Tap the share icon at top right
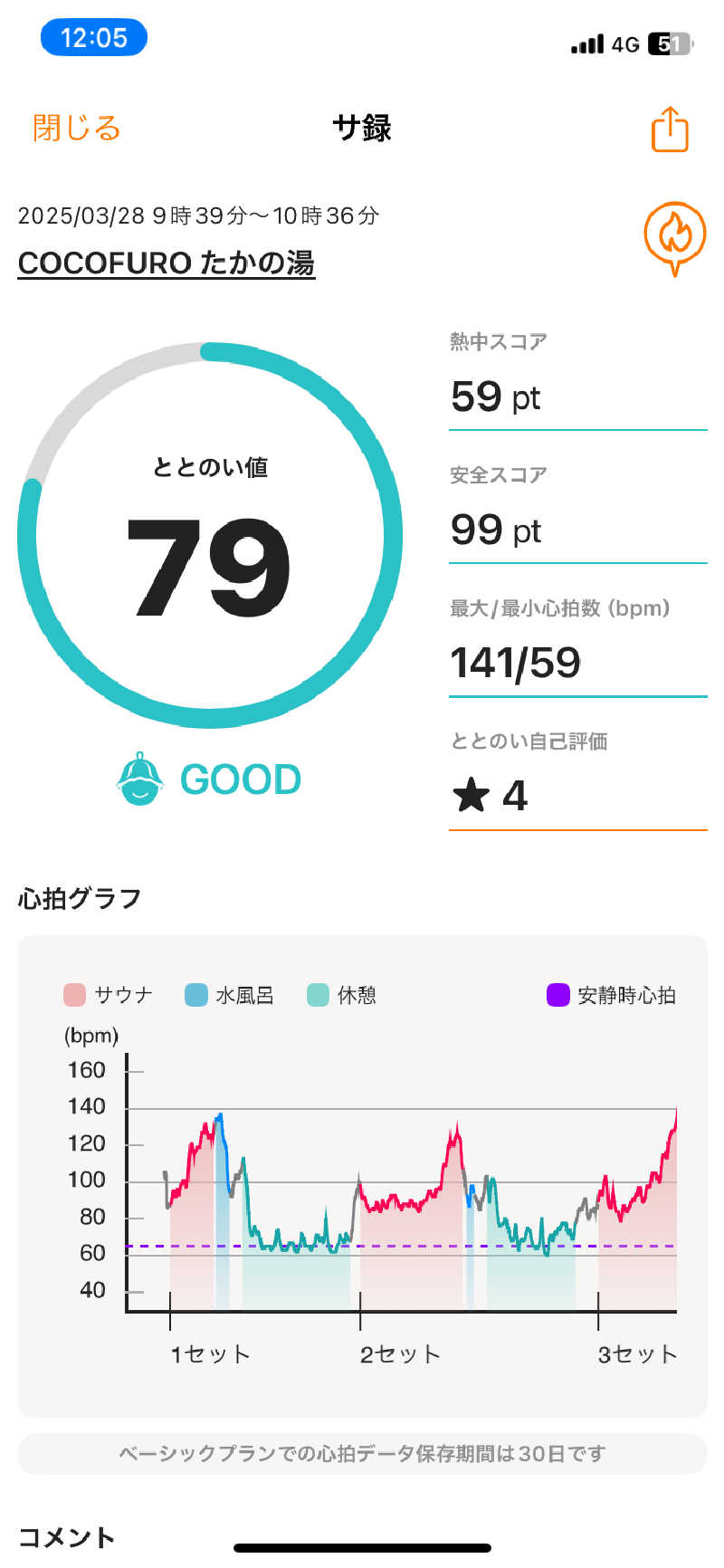The width and height of the screenshot is (724, 1568). [x=669, y=129]
